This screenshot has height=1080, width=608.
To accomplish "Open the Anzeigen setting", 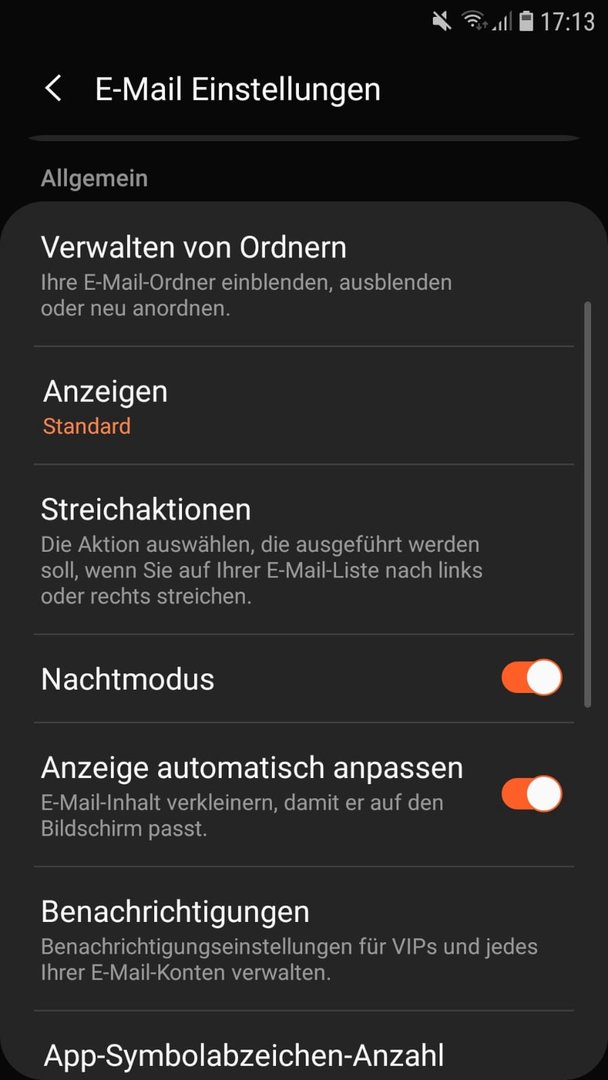I will click(304, 406).
